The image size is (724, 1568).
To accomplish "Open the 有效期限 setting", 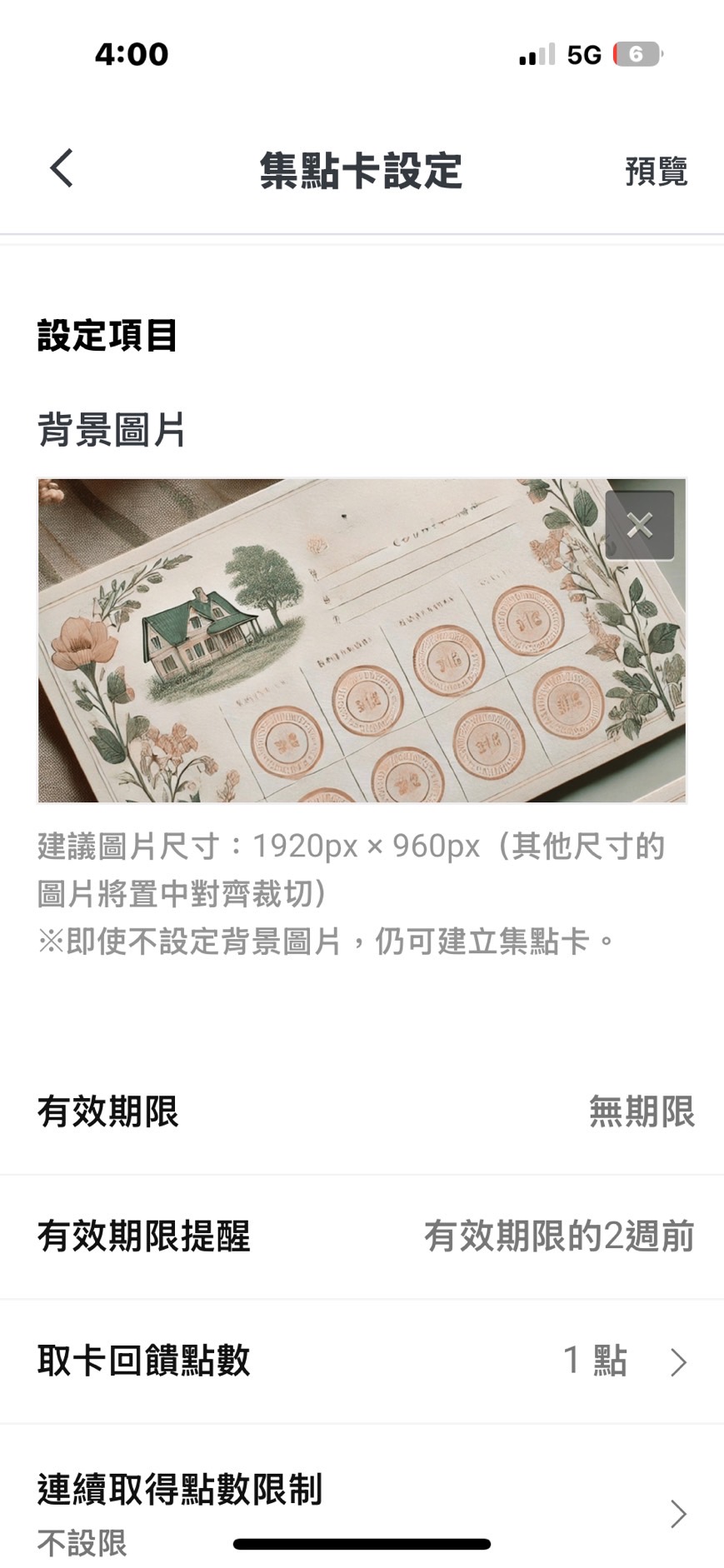I will click(362, 1111).
